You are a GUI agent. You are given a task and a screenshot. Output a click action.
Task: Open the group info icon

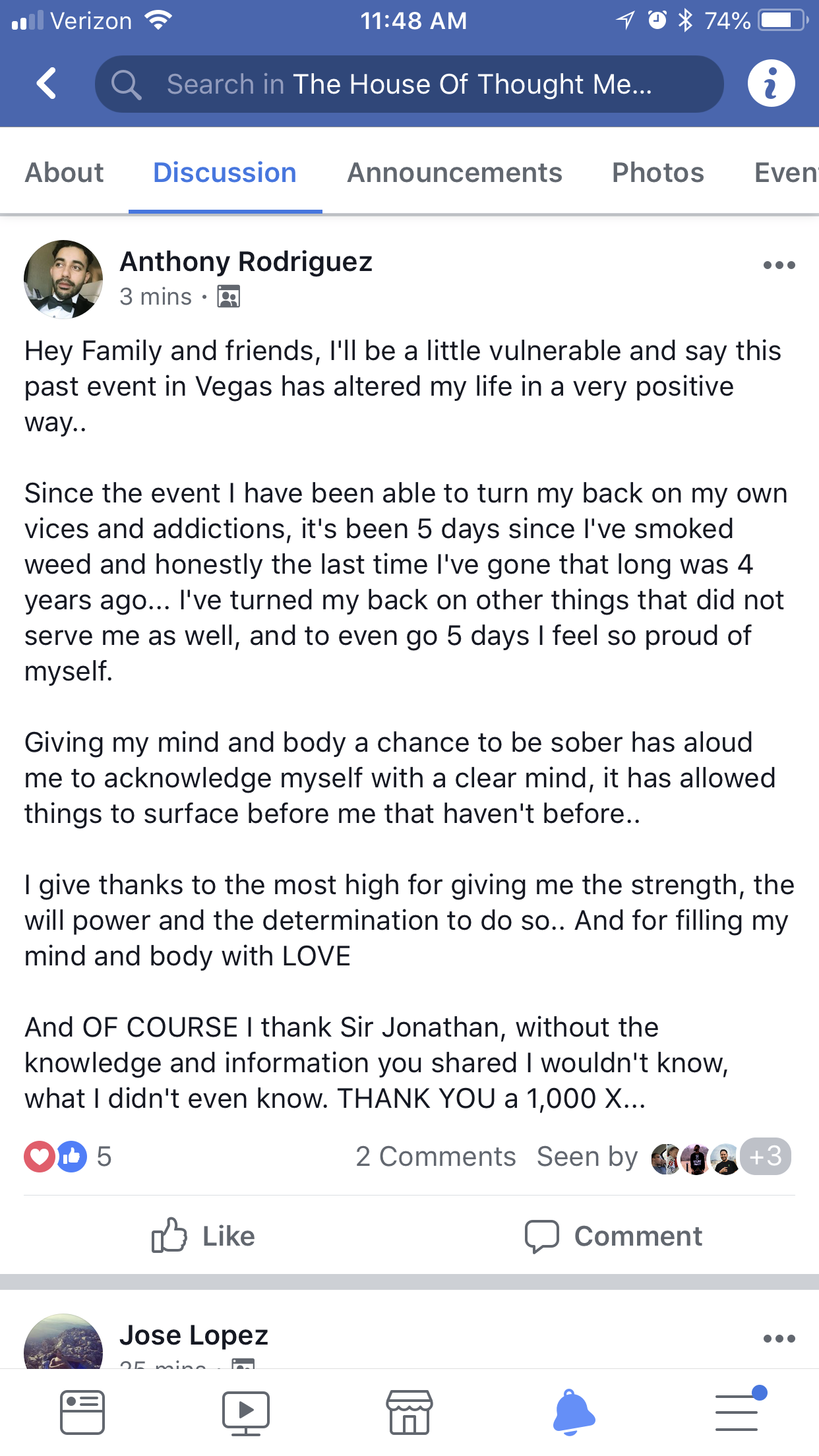coord(771,84)
